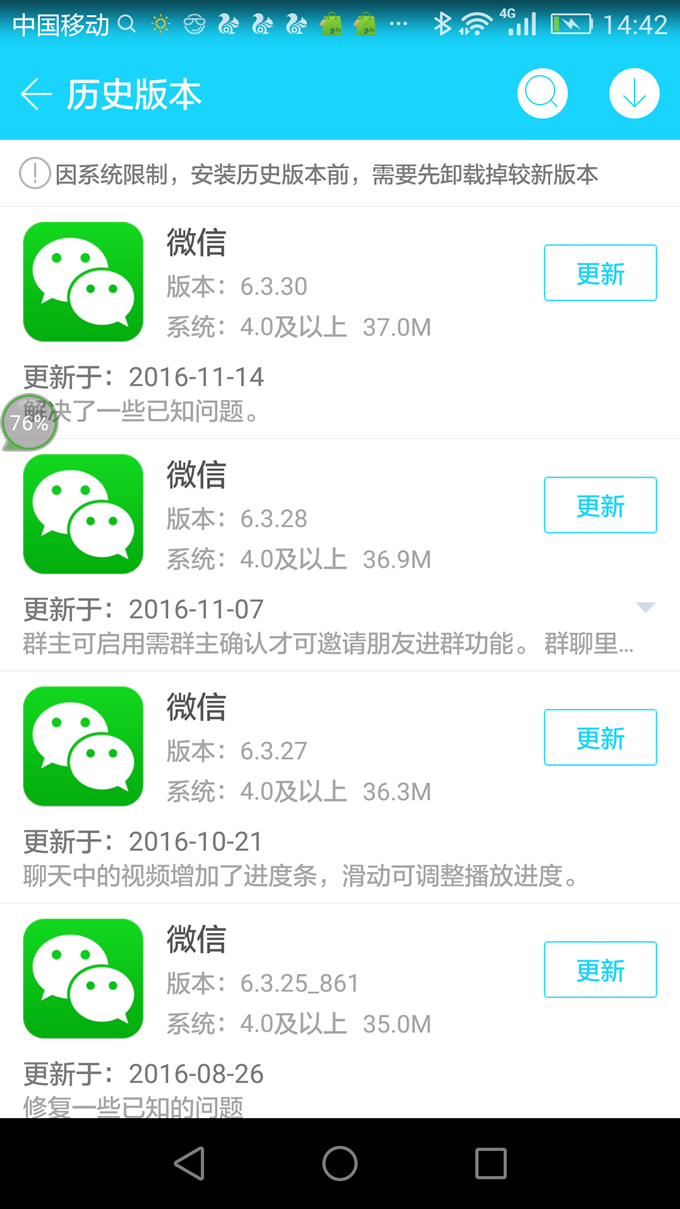The height and width of the screenshot is (1209, 680).
Task: Open the download manager icon
Action: click(634, 94)
